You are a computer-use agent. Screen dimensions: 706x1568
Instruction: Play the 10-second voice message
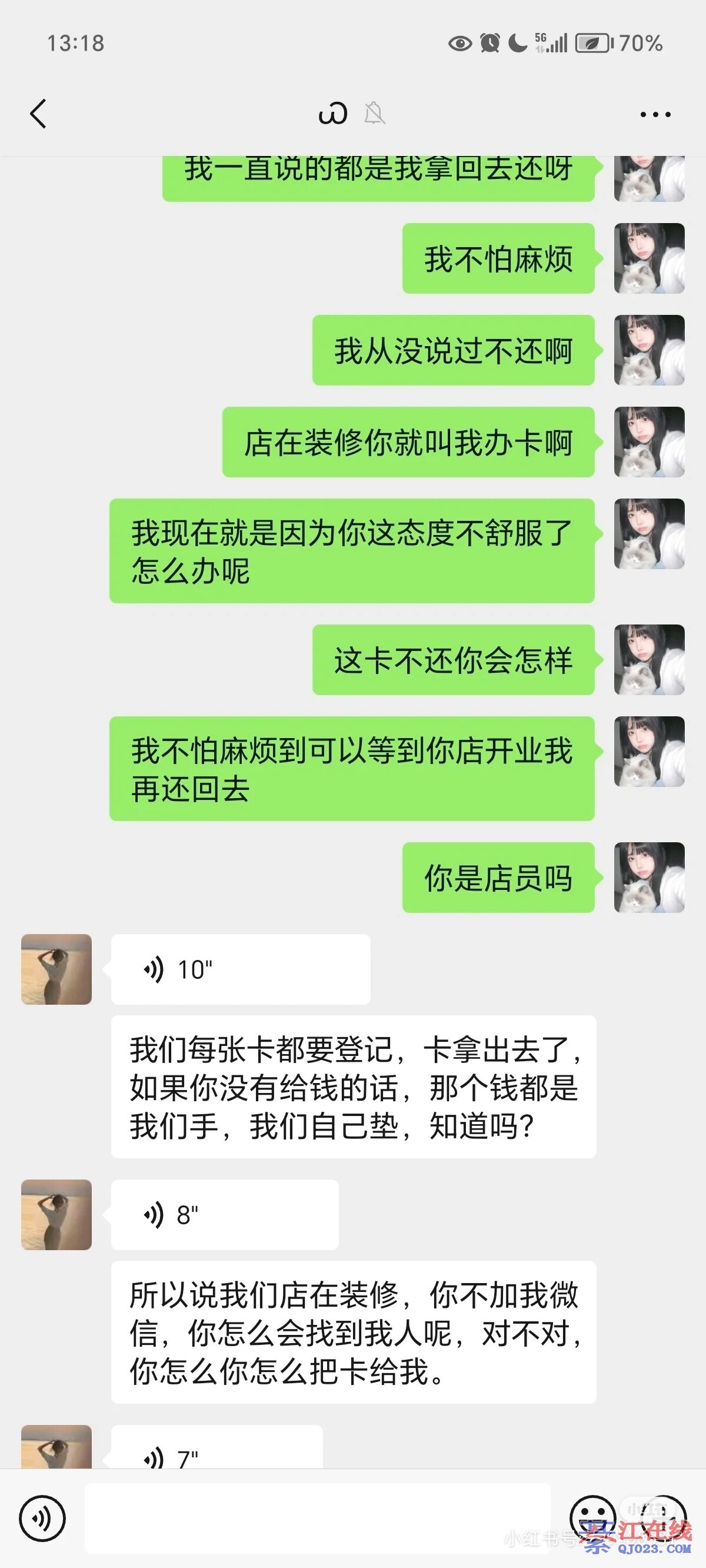click(241, 969)
